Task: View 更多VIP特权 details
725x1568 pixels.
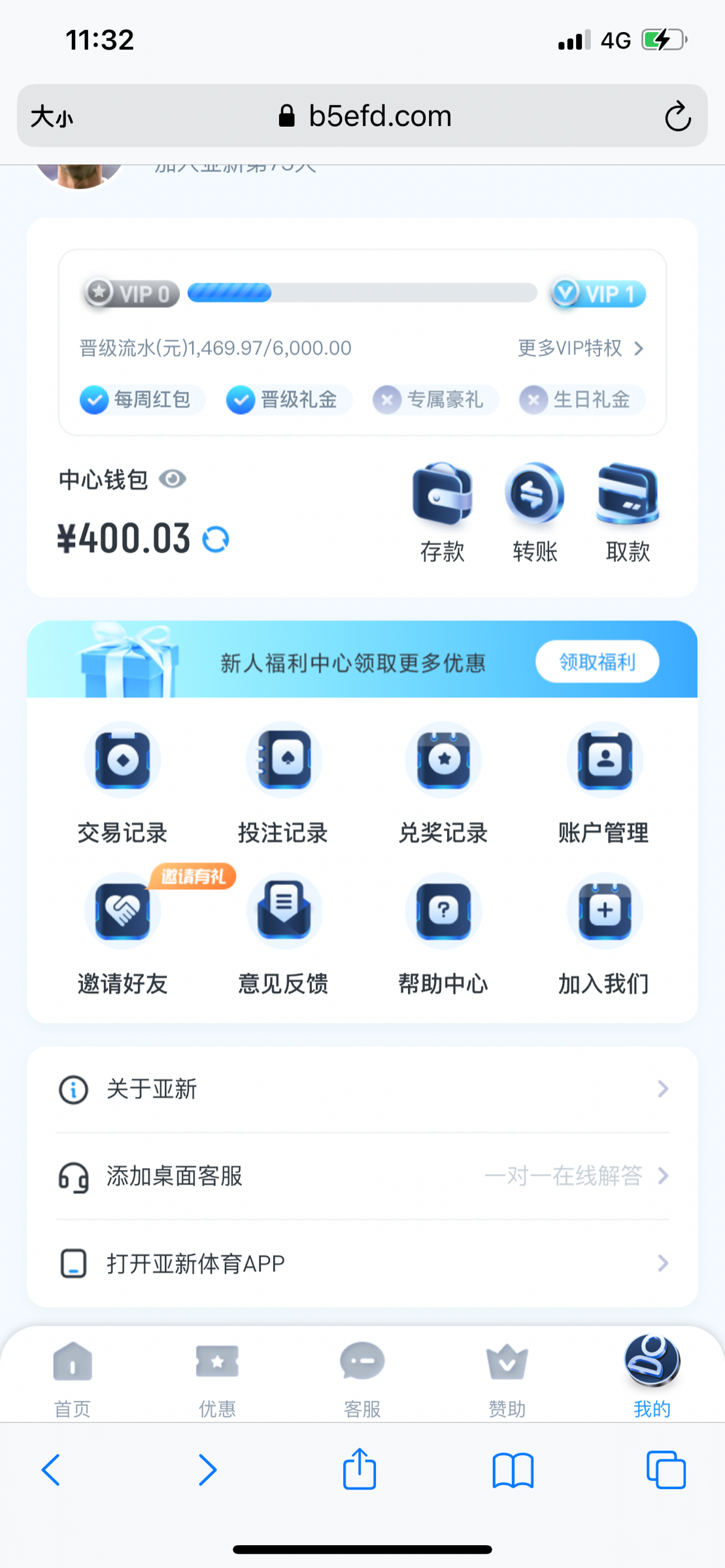Action: (x=581, y=348)
